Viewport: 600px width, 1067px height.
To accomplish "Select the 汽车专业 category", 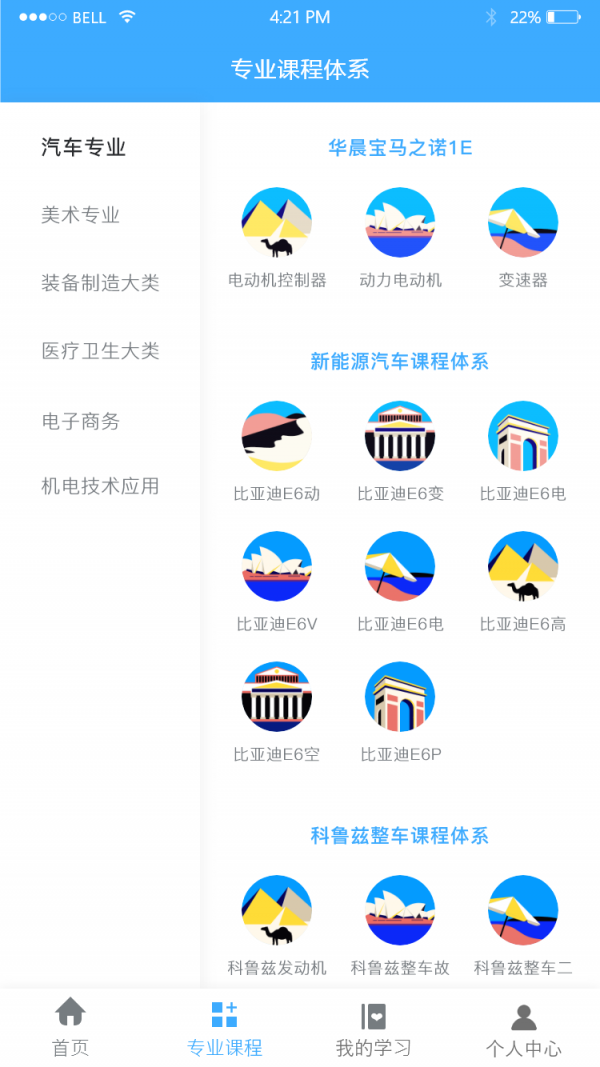I will click(x=84, y=148).
